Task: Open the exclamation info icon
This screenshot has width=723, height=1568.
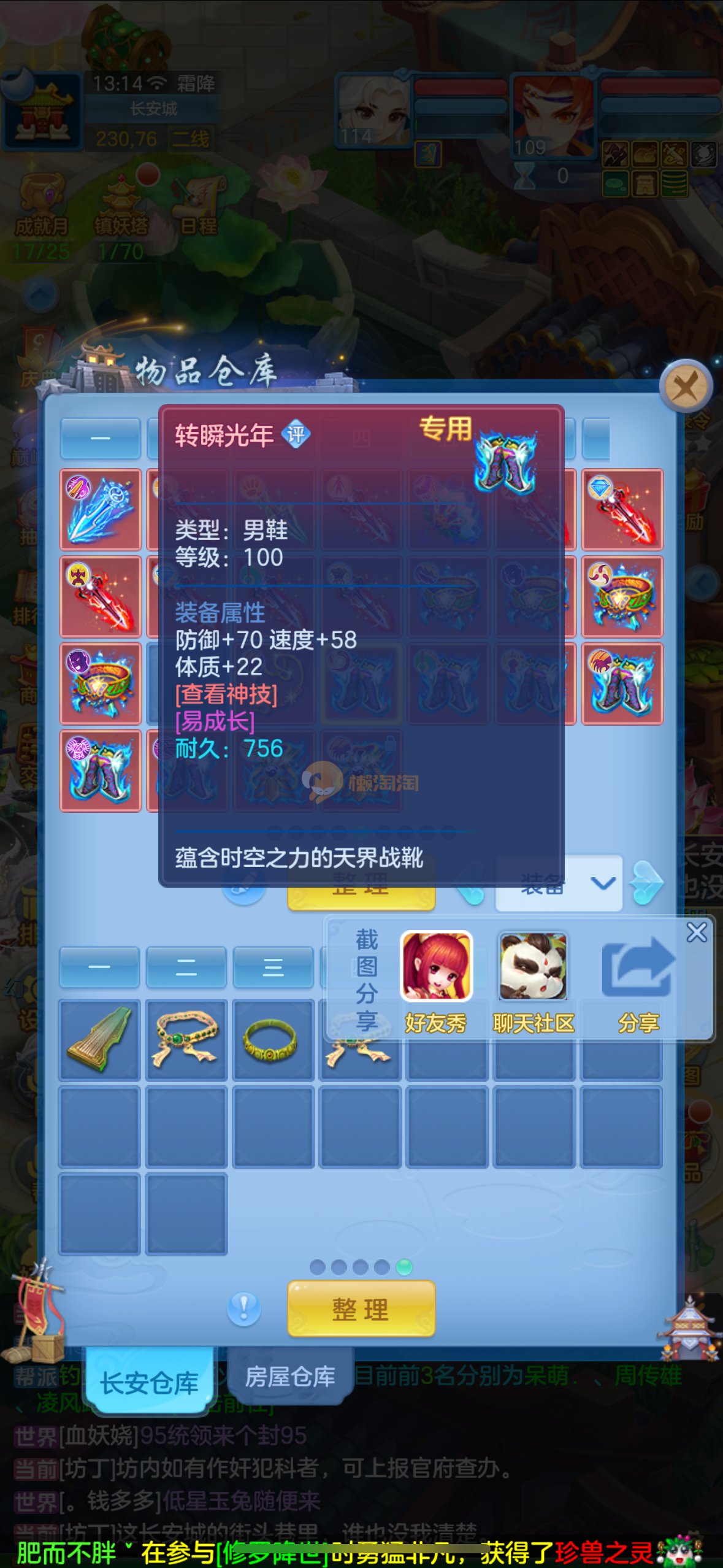Action: 243,1309
